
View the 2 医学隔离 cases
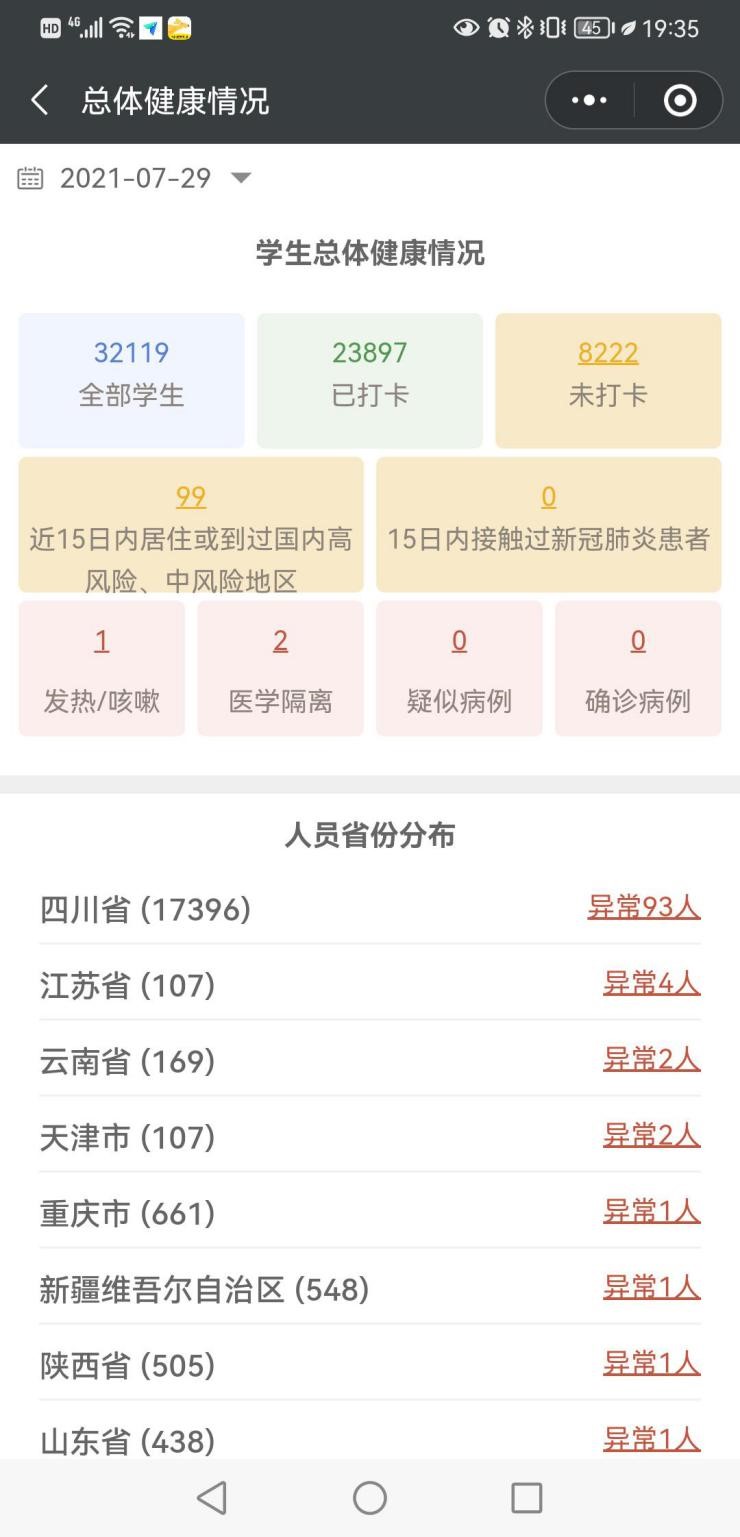coord(280,641)
